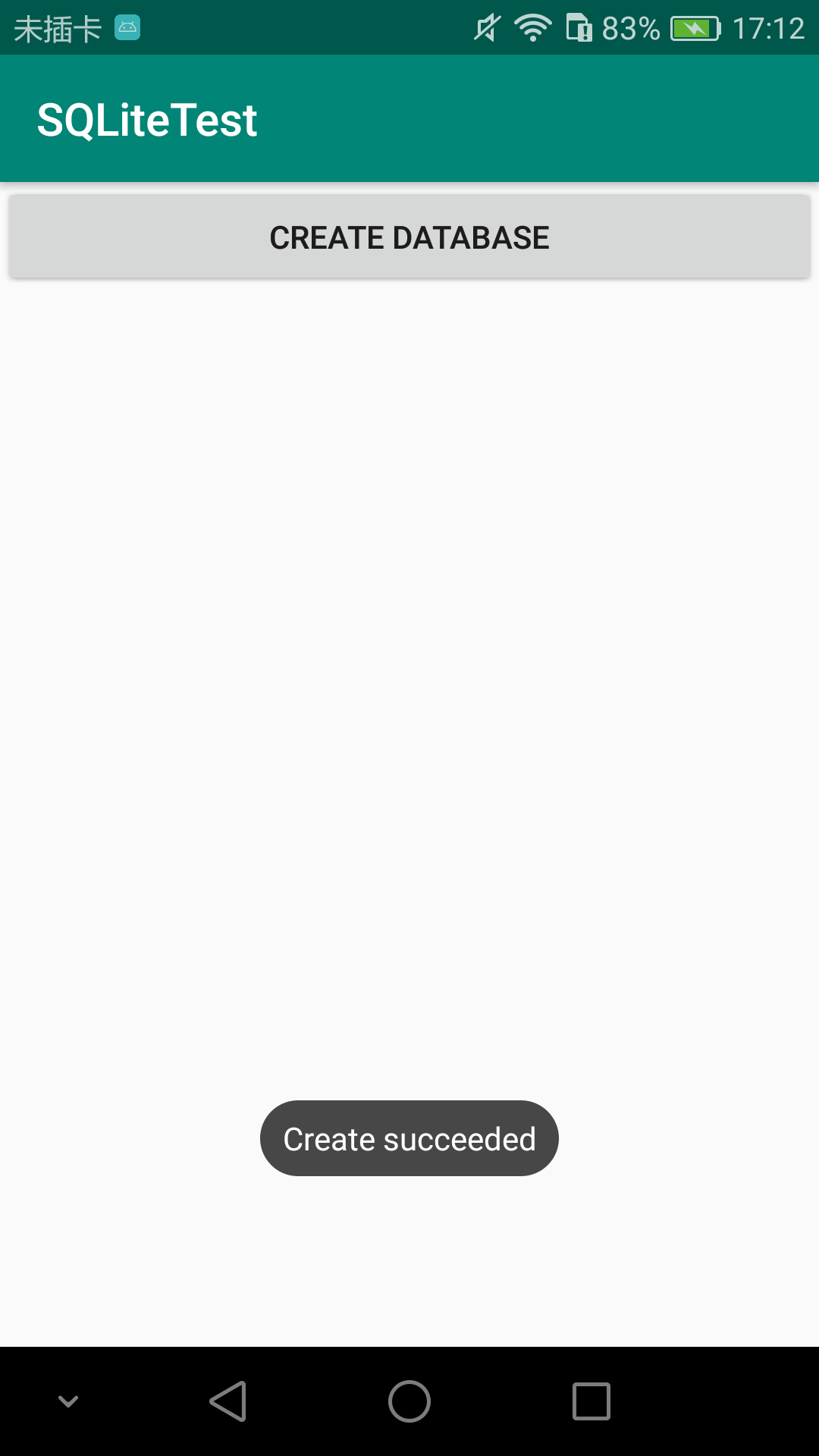The width and height of the screenshot is (819, 1456).
Task: Tap the Home circle button
Action: tap(409, 1401)
